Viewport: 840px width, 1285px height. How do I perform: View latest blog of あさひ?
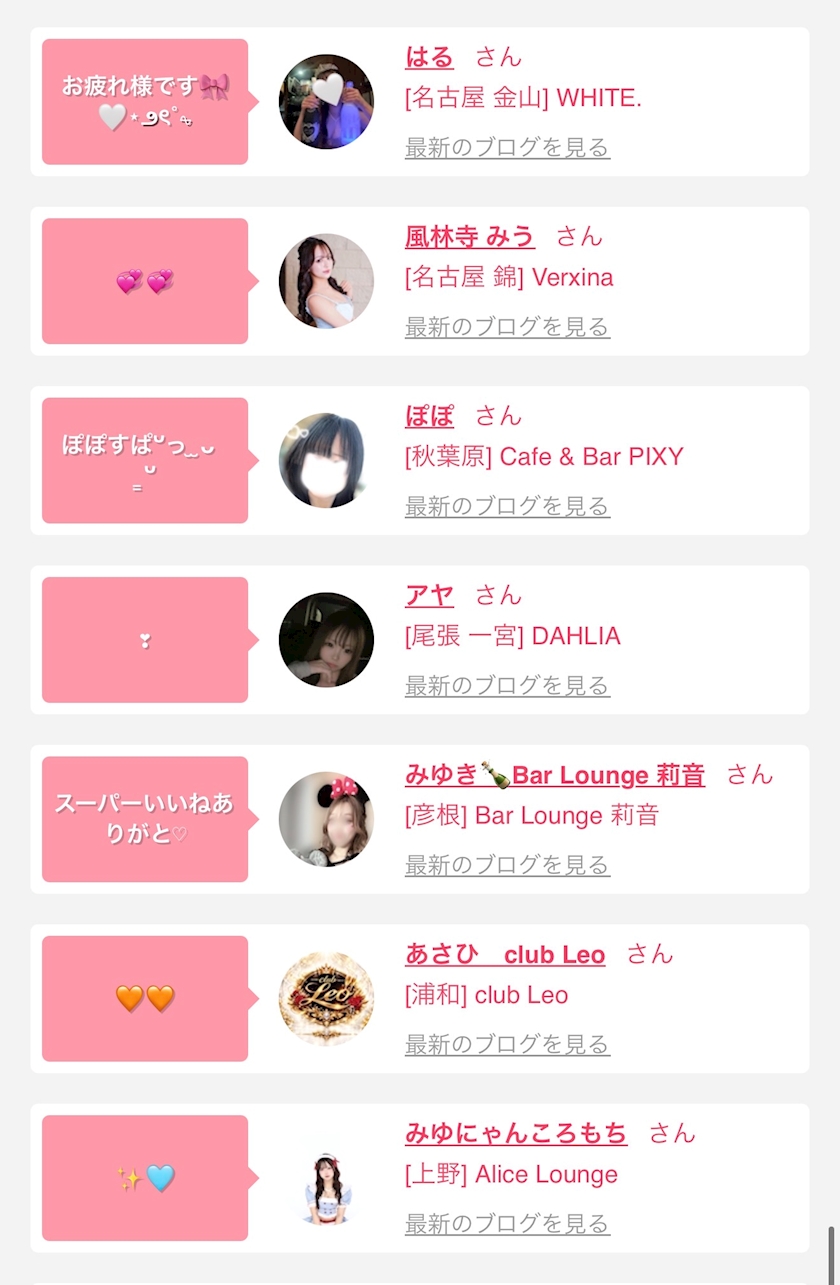pyautogui.click(x=507, y=1044)
